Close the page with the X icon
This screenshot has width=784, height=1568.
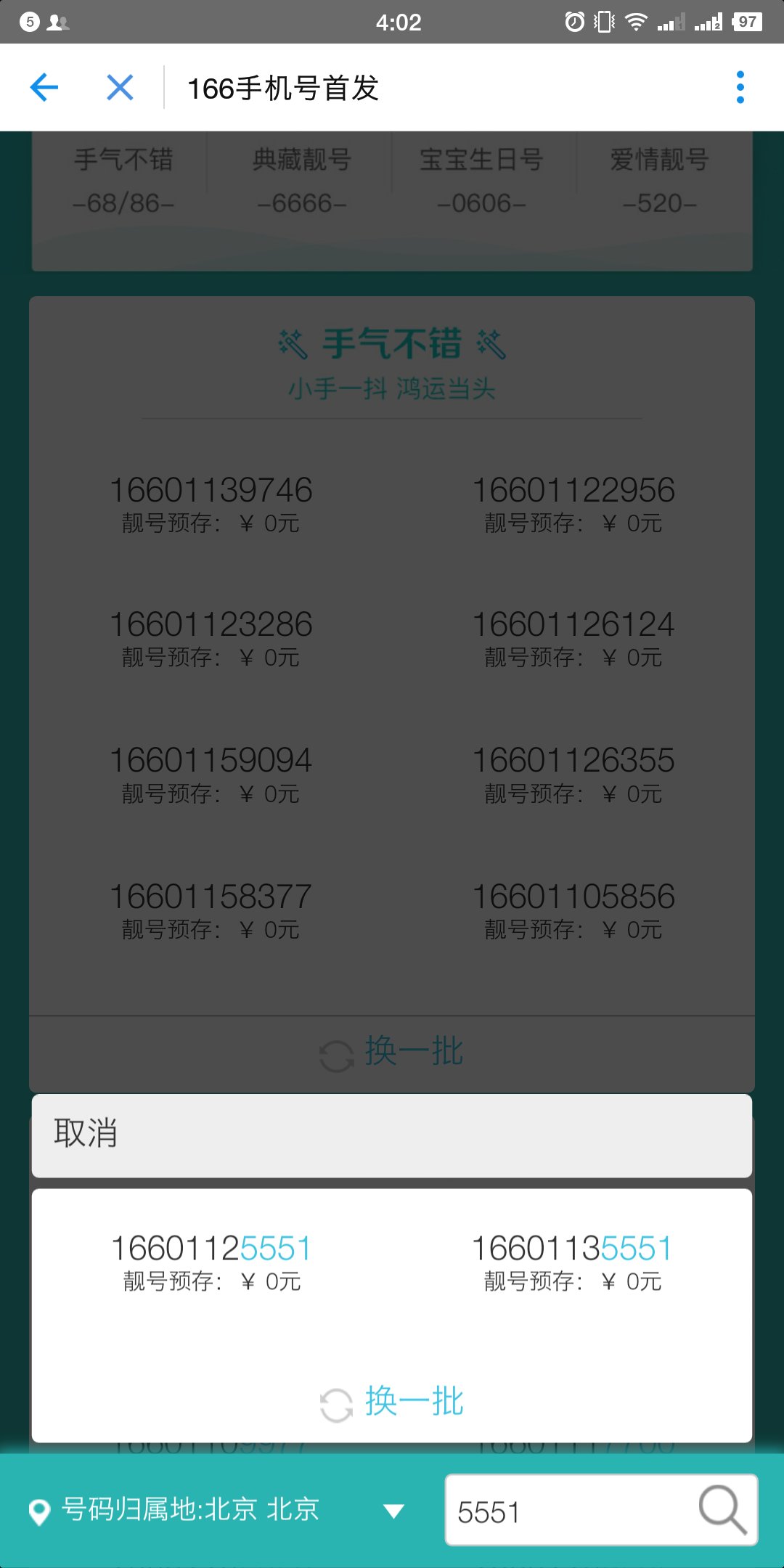tap(120, 87)
